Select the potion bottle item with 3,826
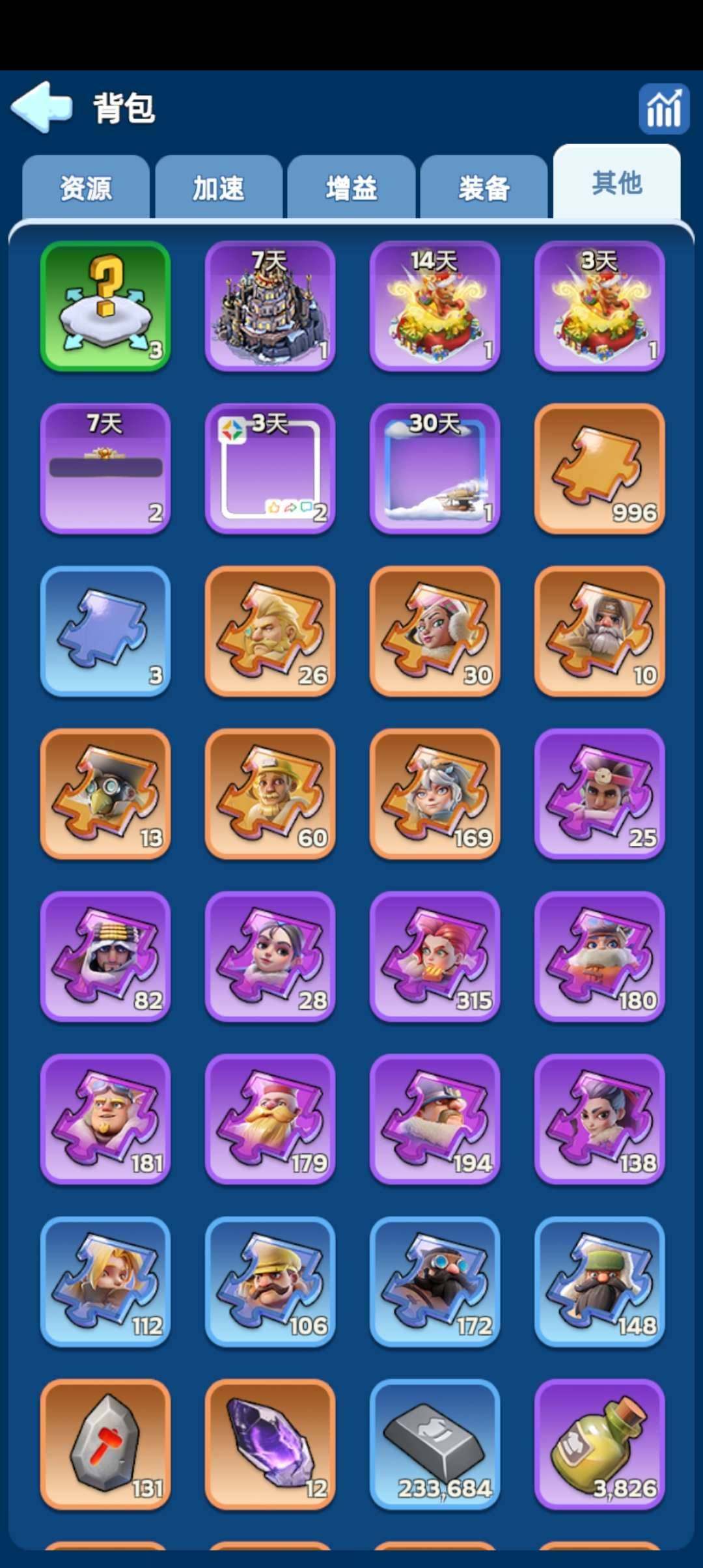The height and width of the screenshot is (1568, 703). click(600, 1444)
